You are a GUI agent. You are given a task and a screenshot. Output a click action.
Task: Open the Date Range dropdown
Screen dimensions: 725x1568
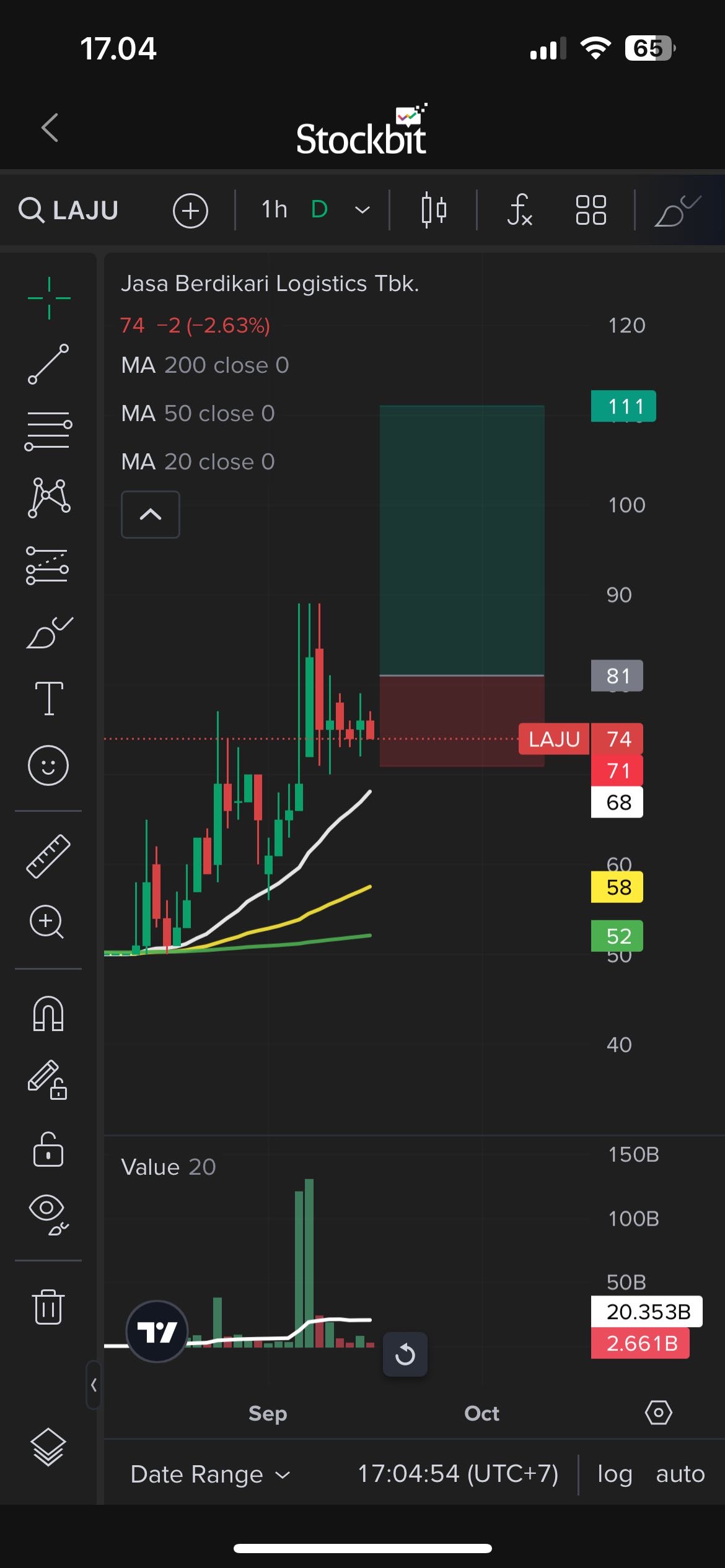(210, 1474)
